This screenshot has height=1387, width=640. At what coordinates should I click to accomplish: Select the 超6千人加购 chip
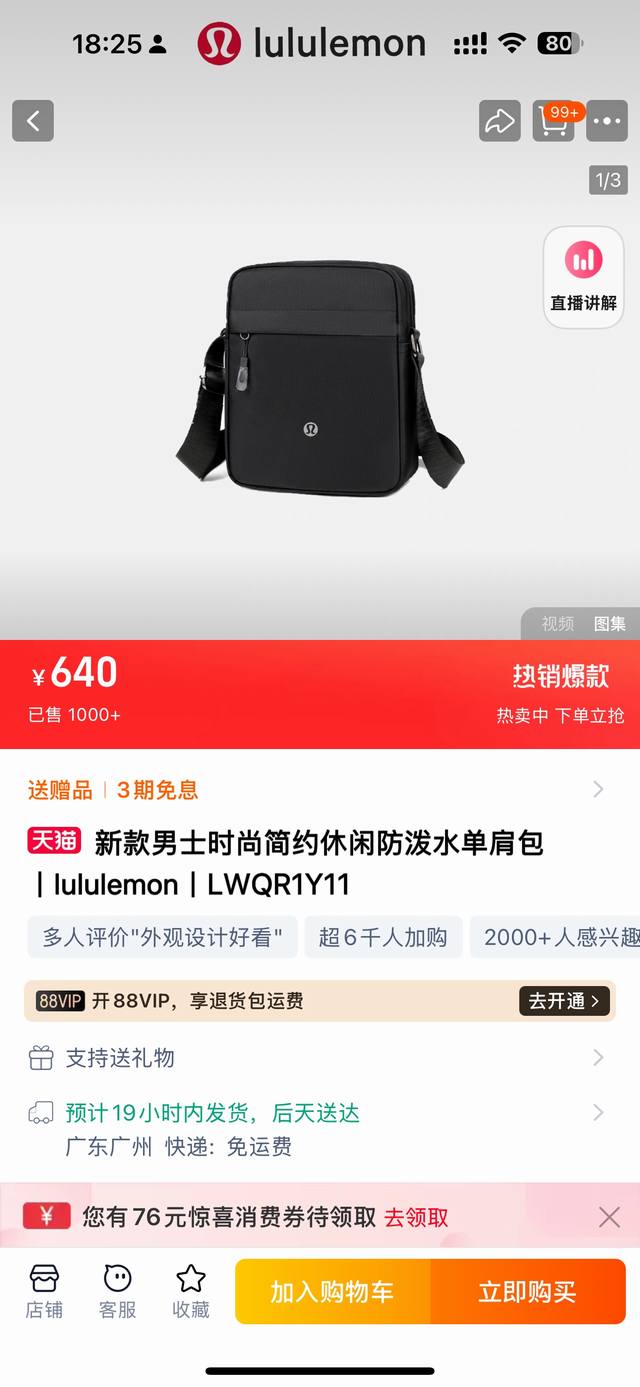pos(383,937)
